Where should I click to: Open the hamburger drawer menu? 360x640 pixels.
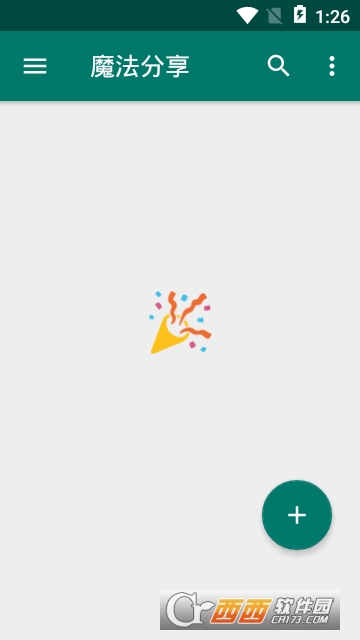point(35,66)
